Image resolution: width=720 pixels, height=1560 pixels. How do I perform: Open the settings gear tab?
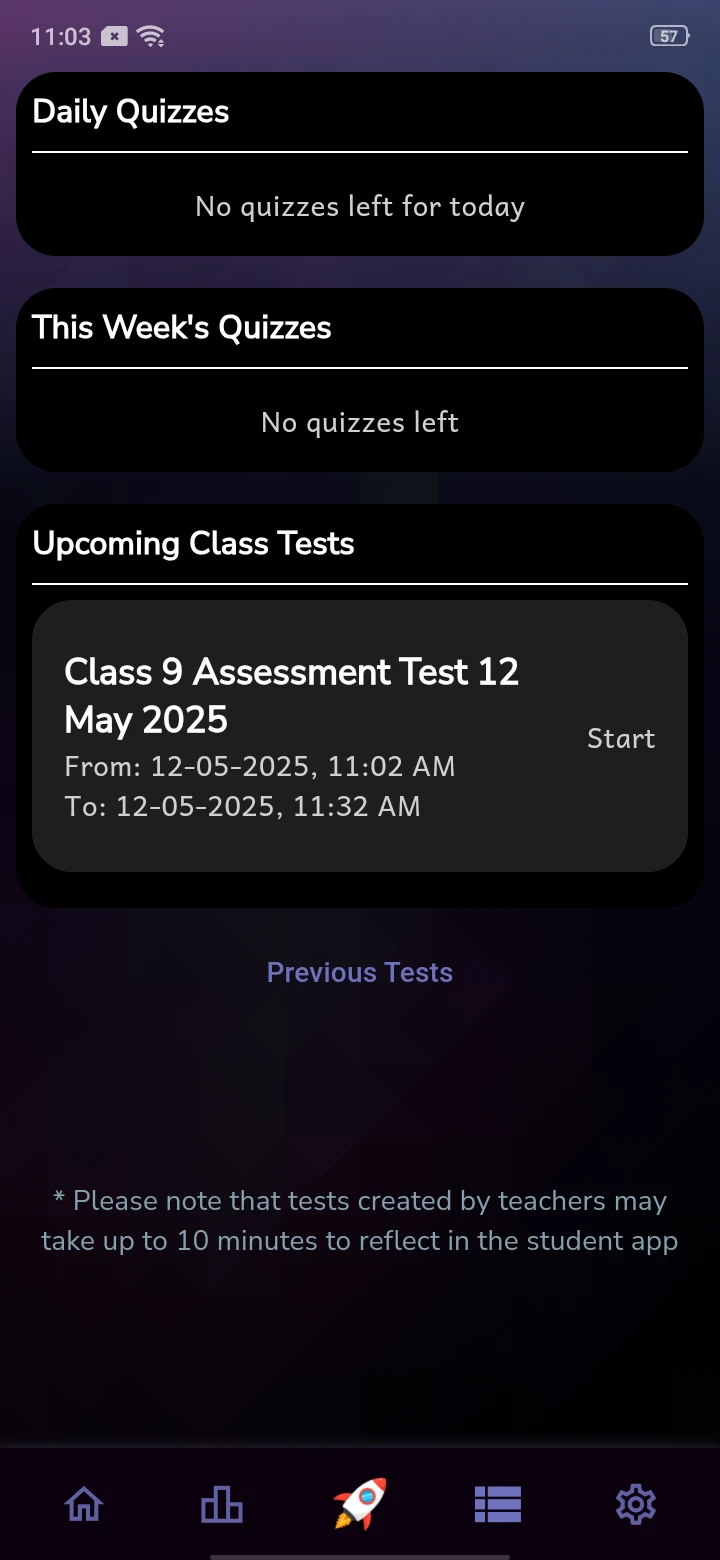point(635,1503)
